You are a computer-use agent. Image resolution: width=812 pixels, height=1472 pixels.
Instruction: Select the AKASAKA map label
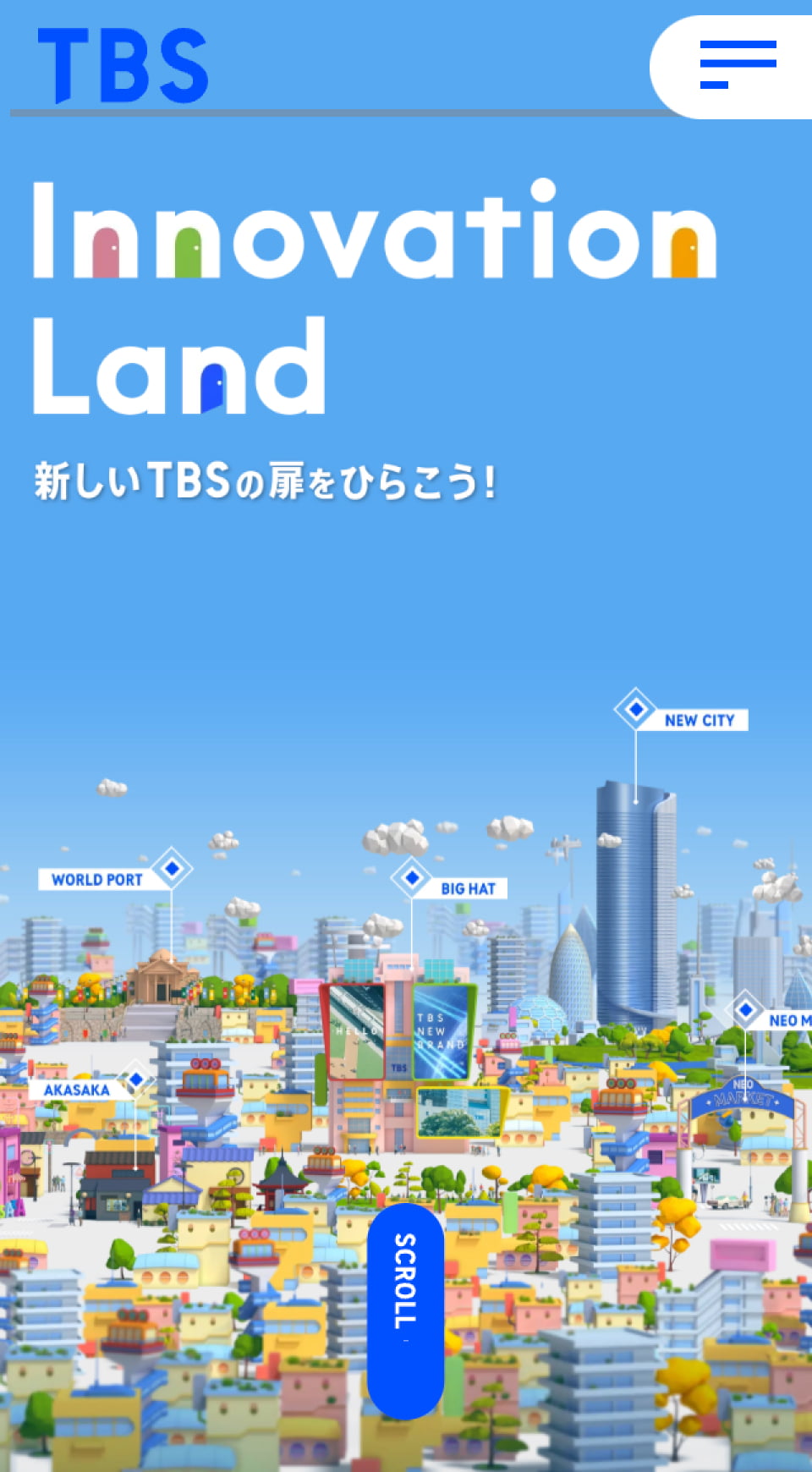tap(77, 1090)
